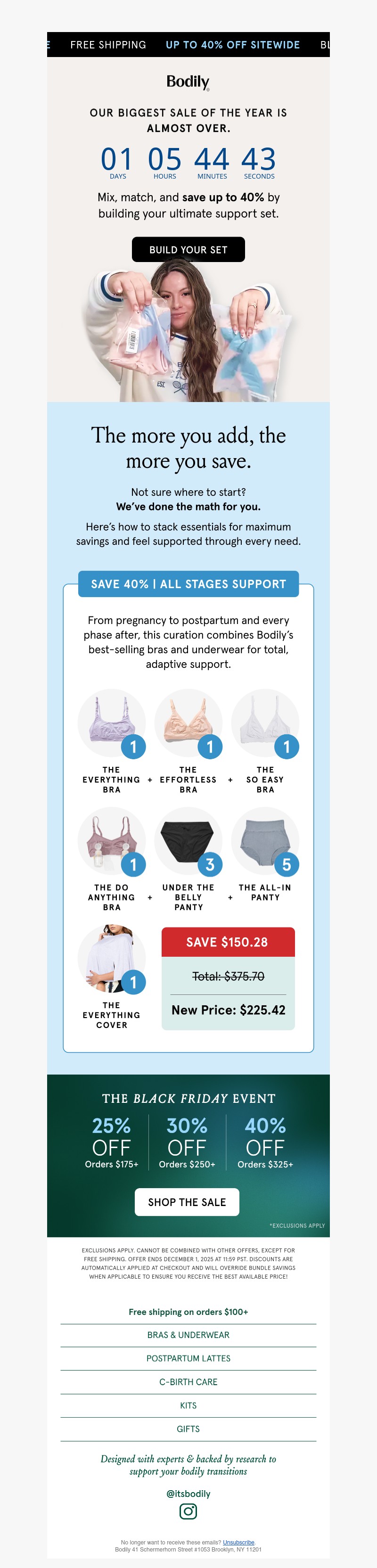The image size is (377, 1568).
Task: Select The So Easy Bra
Action: (x=265, y=723)
